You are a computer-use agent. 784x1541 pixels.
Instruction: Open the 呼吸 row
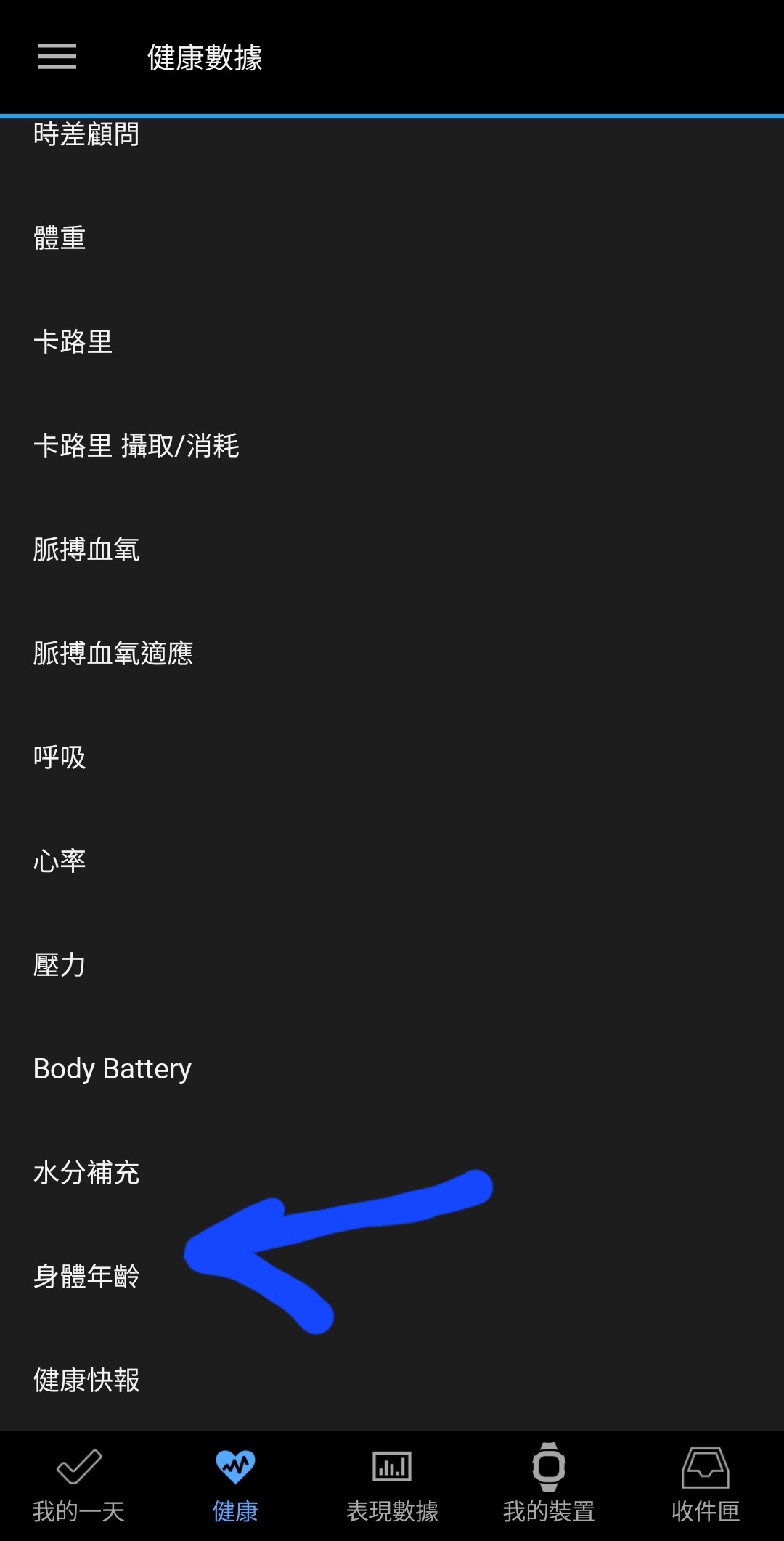[x=392, y=757]
